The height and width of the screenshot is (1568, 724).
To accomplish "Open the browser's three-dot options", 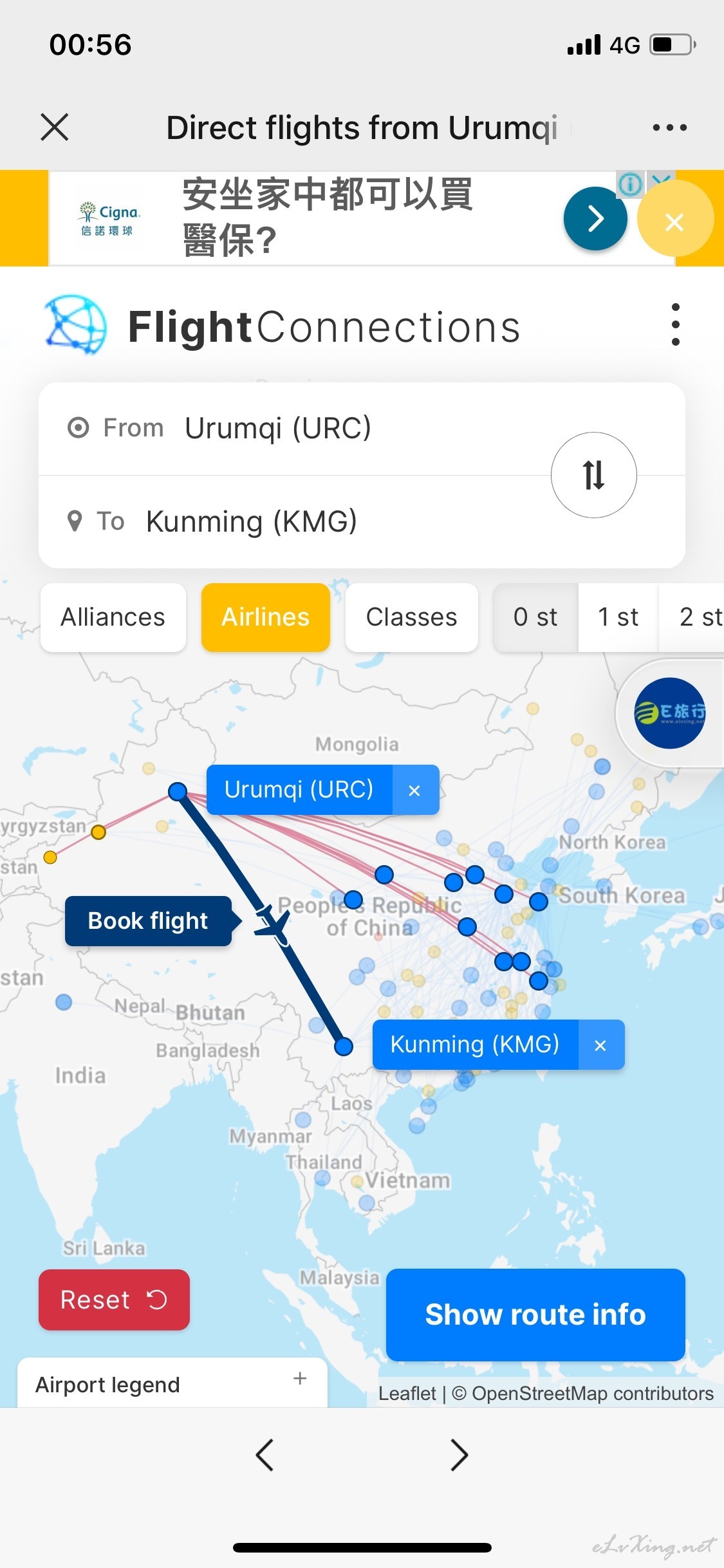I will coord(669,127).
